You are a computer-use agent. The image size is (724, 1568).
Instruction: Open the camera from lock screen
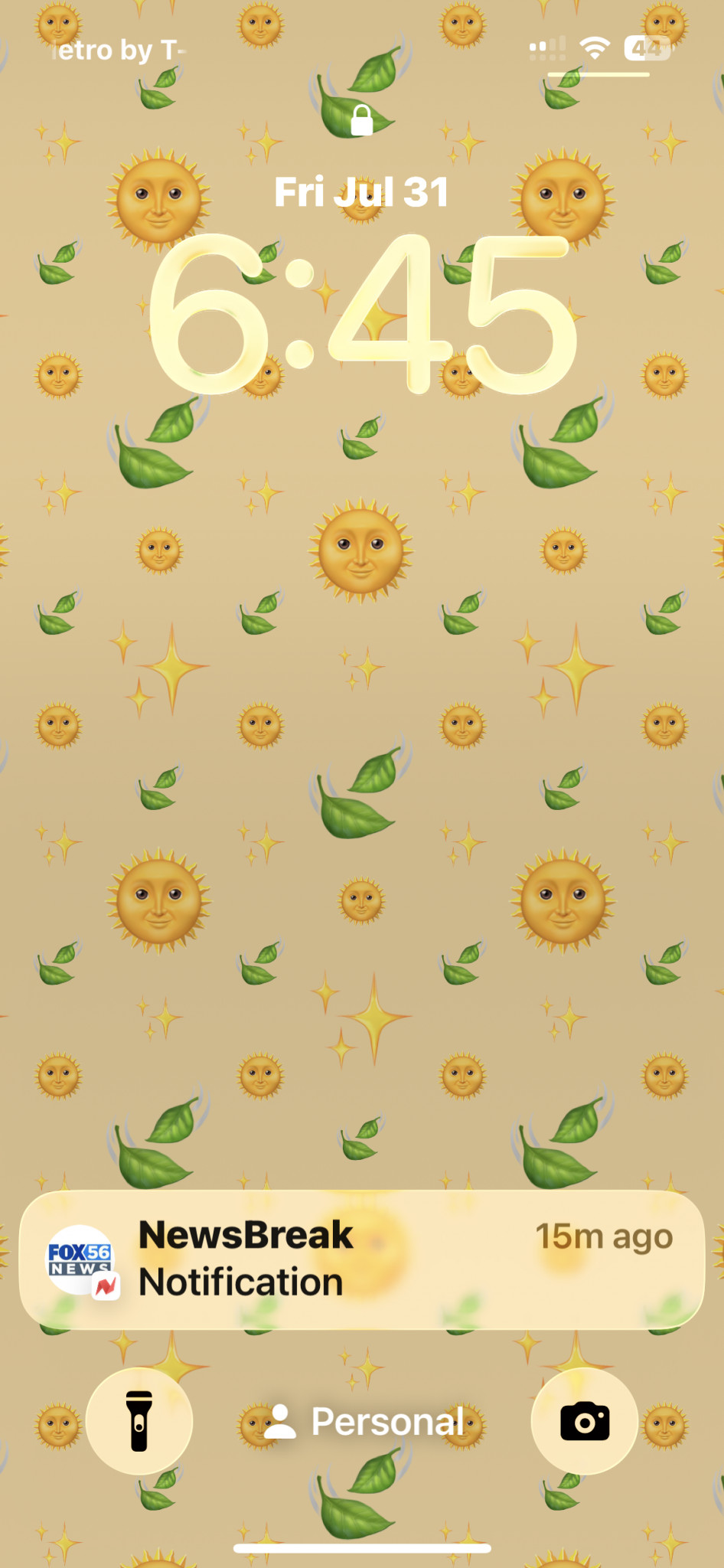585,1421
